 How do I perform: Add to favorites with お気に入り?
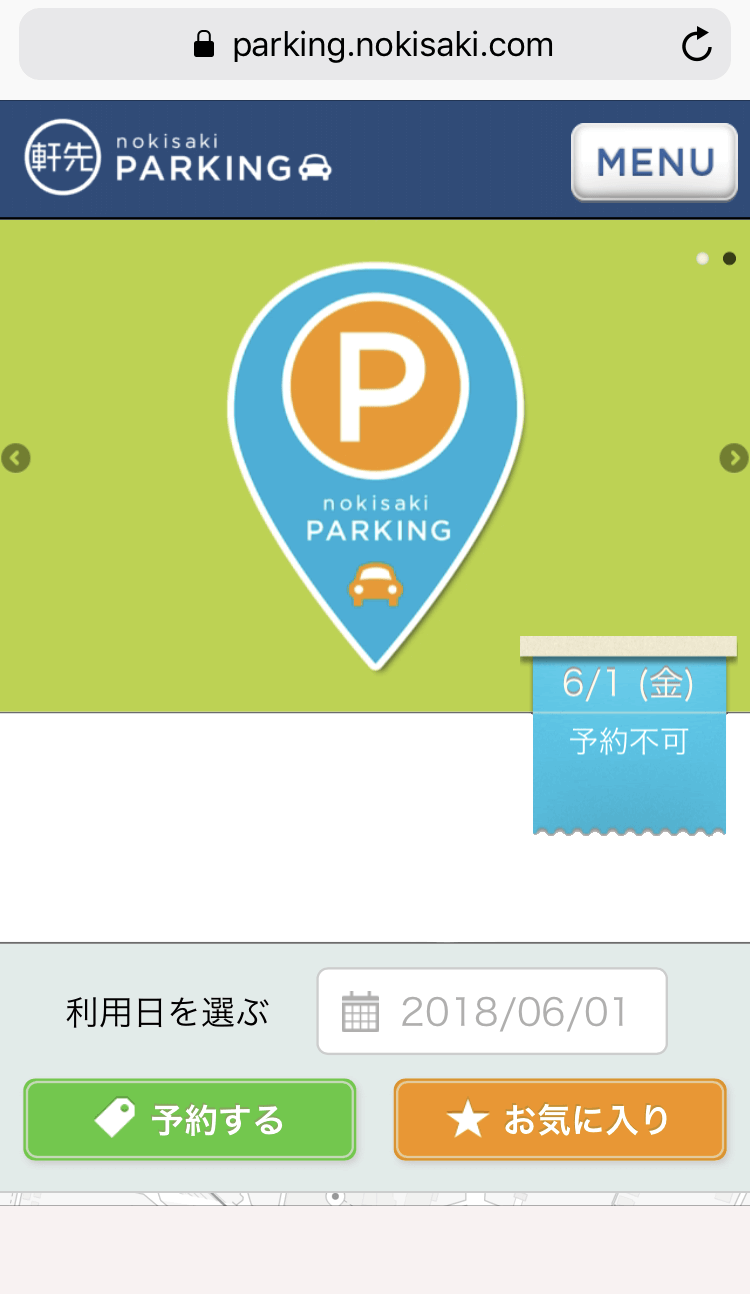[560, 1120]
